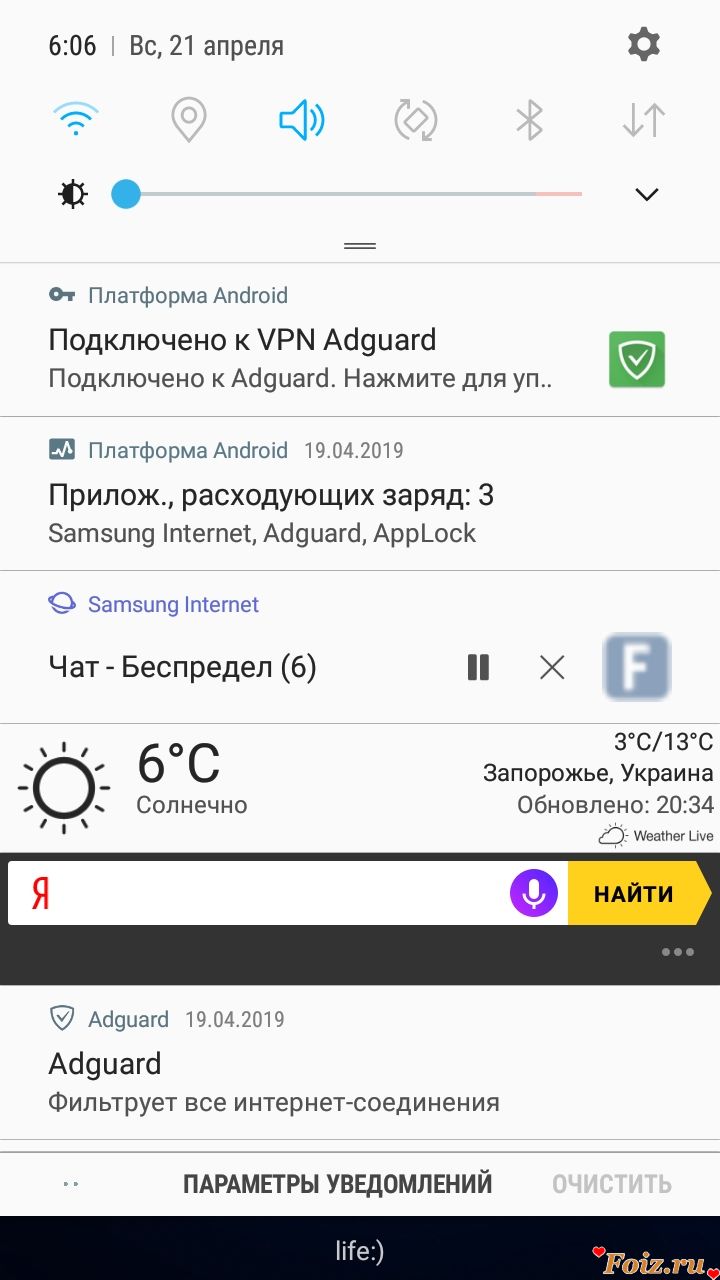The height and width of the screenshot is (1280, 720).
Task: Toggle the Wi-Fi quick setting
Action: (75, 121)
